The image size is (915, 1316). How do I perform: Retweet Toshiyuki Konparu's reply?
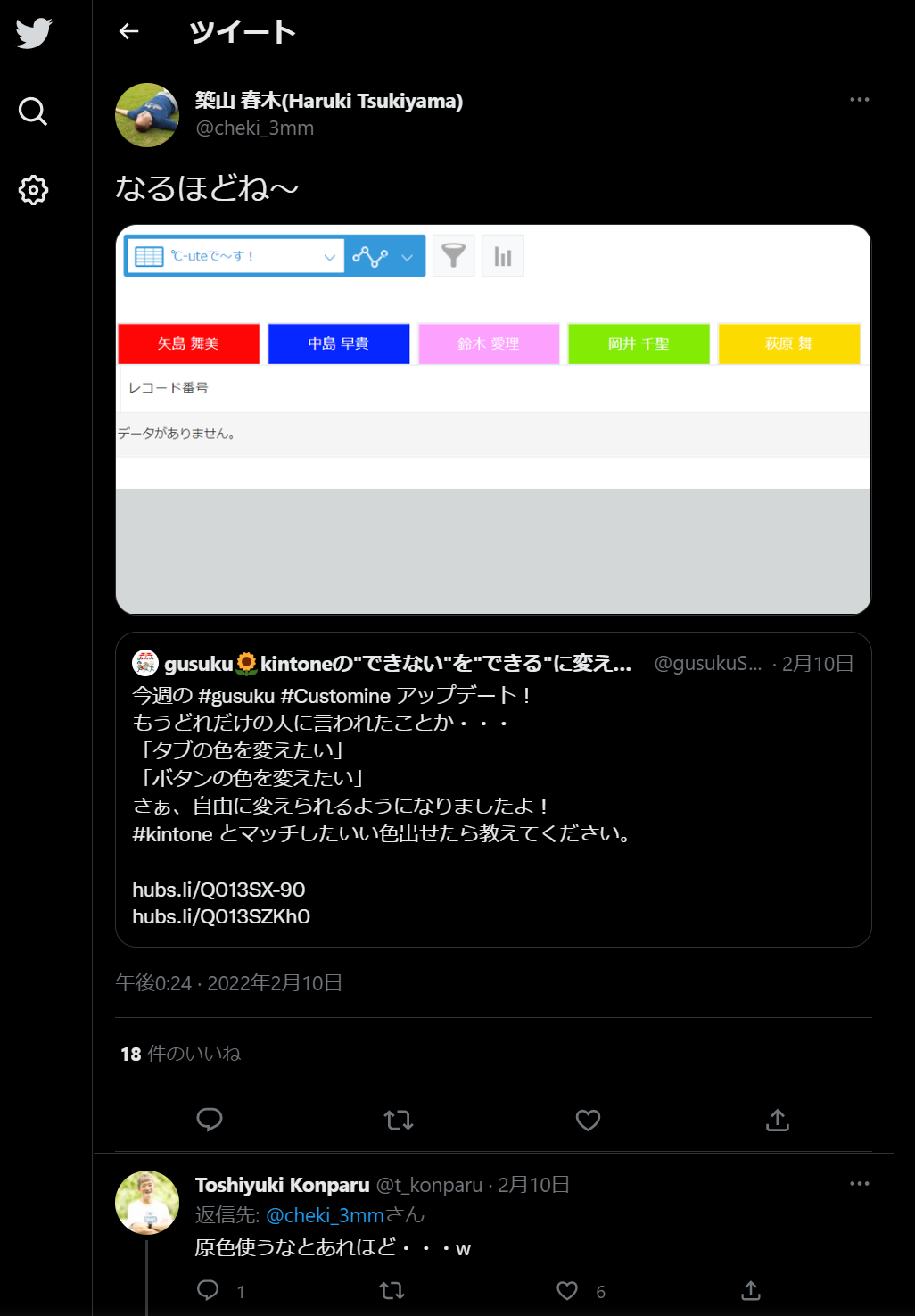pyautogui.click(x=392, y=1290)
